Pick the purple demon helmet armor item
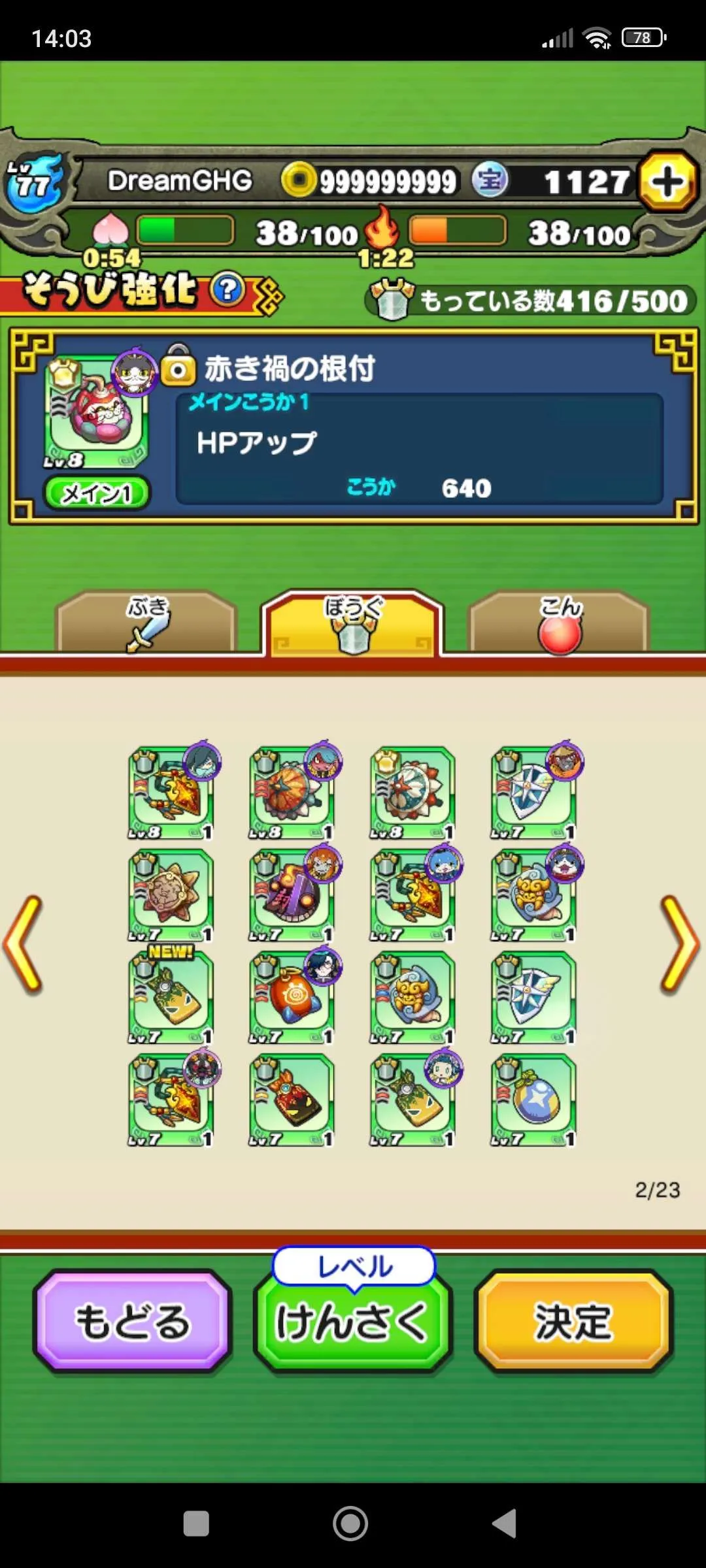706x1568 pixels. click(292, 895)
